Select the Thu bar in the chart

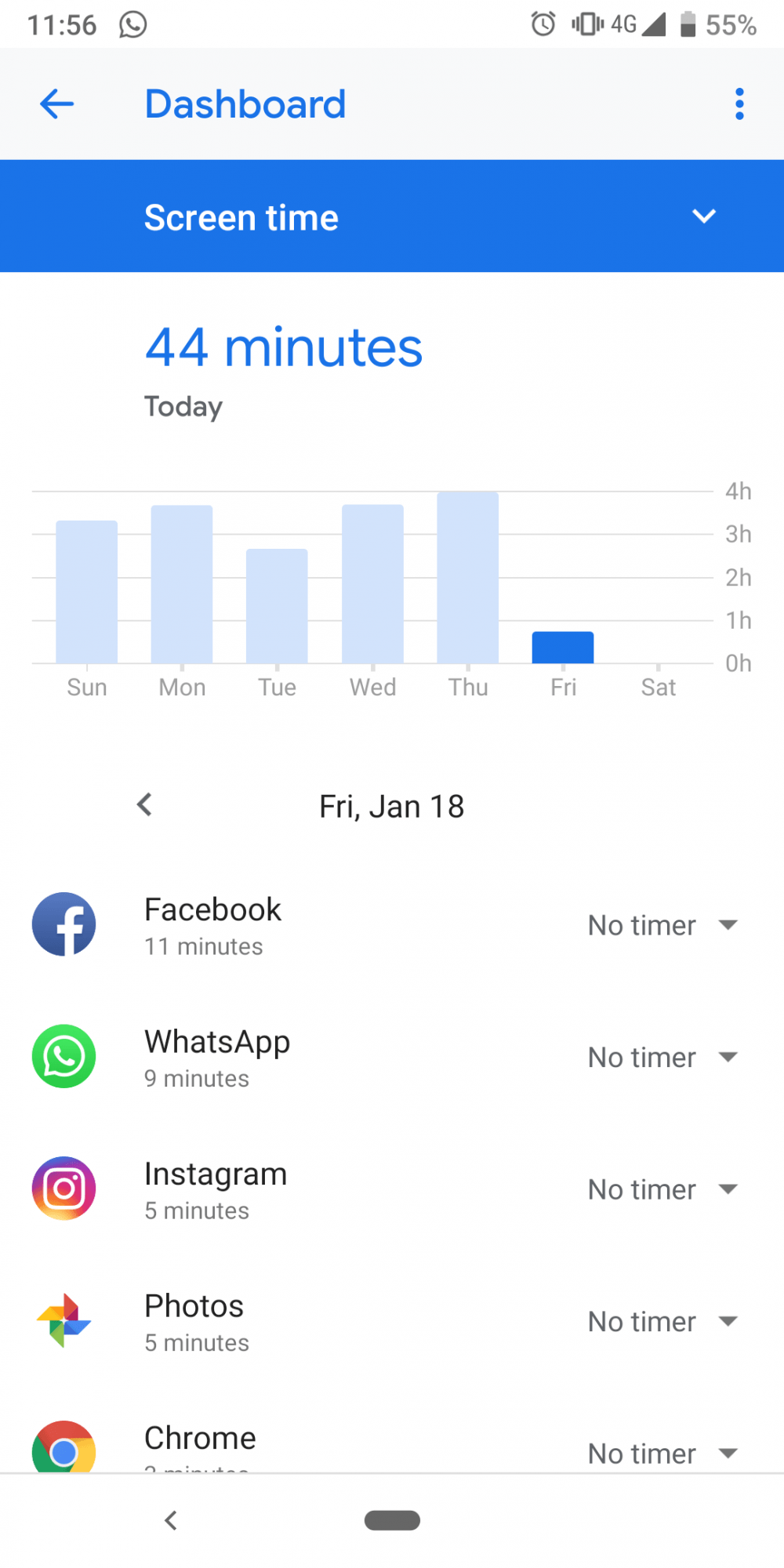click(x=468, y=578)
